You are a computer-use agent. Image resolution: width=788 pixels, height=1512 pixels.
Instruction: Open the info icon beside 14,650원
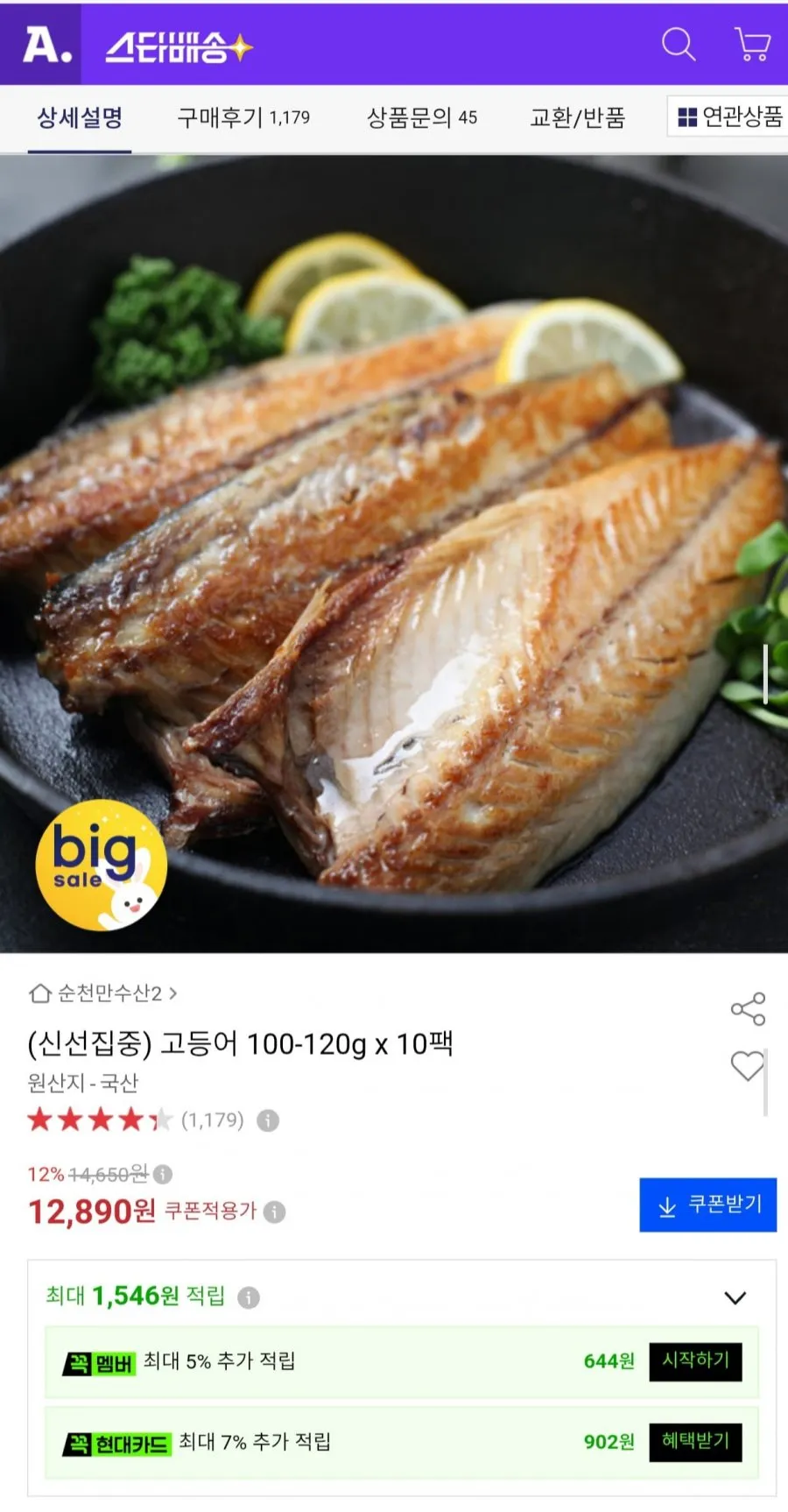(163, 1174)
